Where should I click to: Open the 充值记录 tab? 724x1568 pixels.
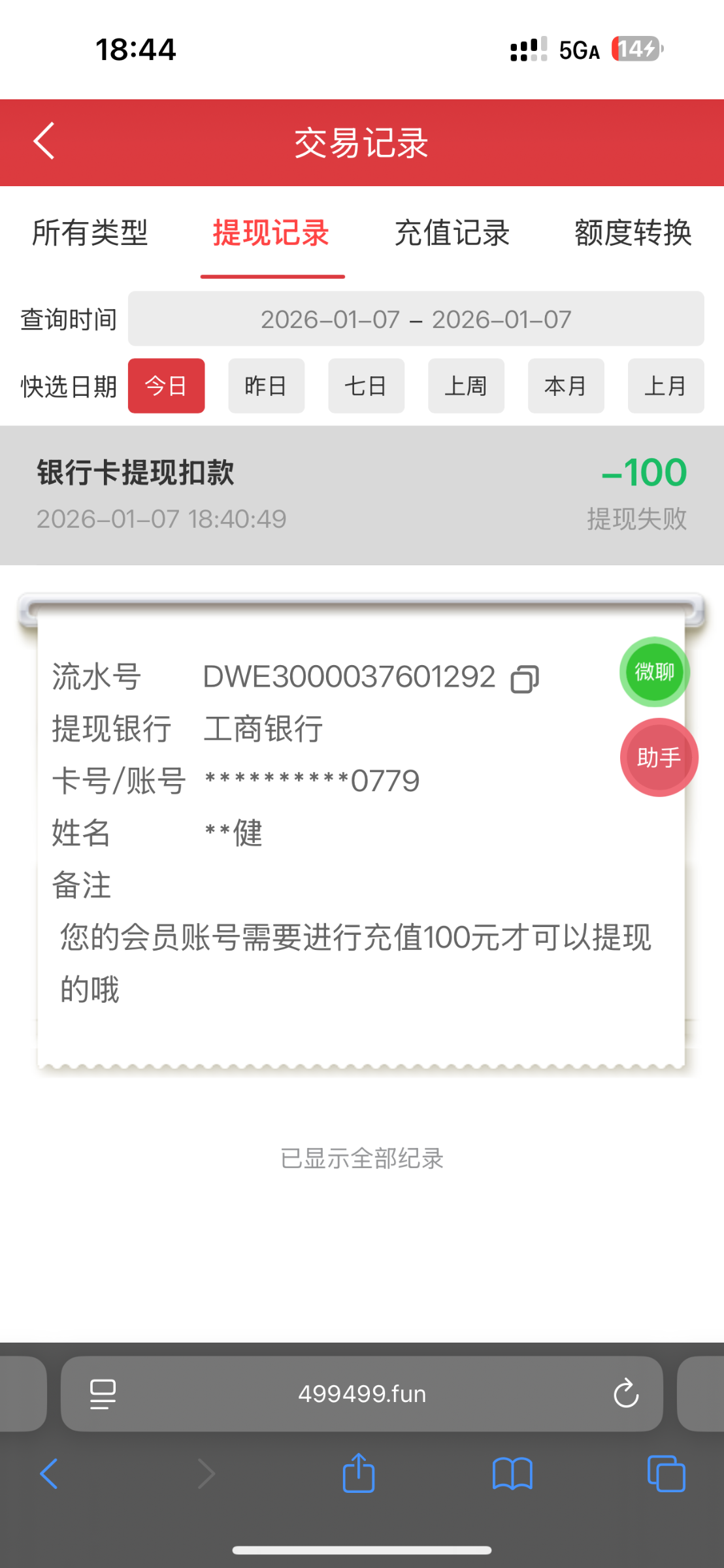click(x=452, y=233)
